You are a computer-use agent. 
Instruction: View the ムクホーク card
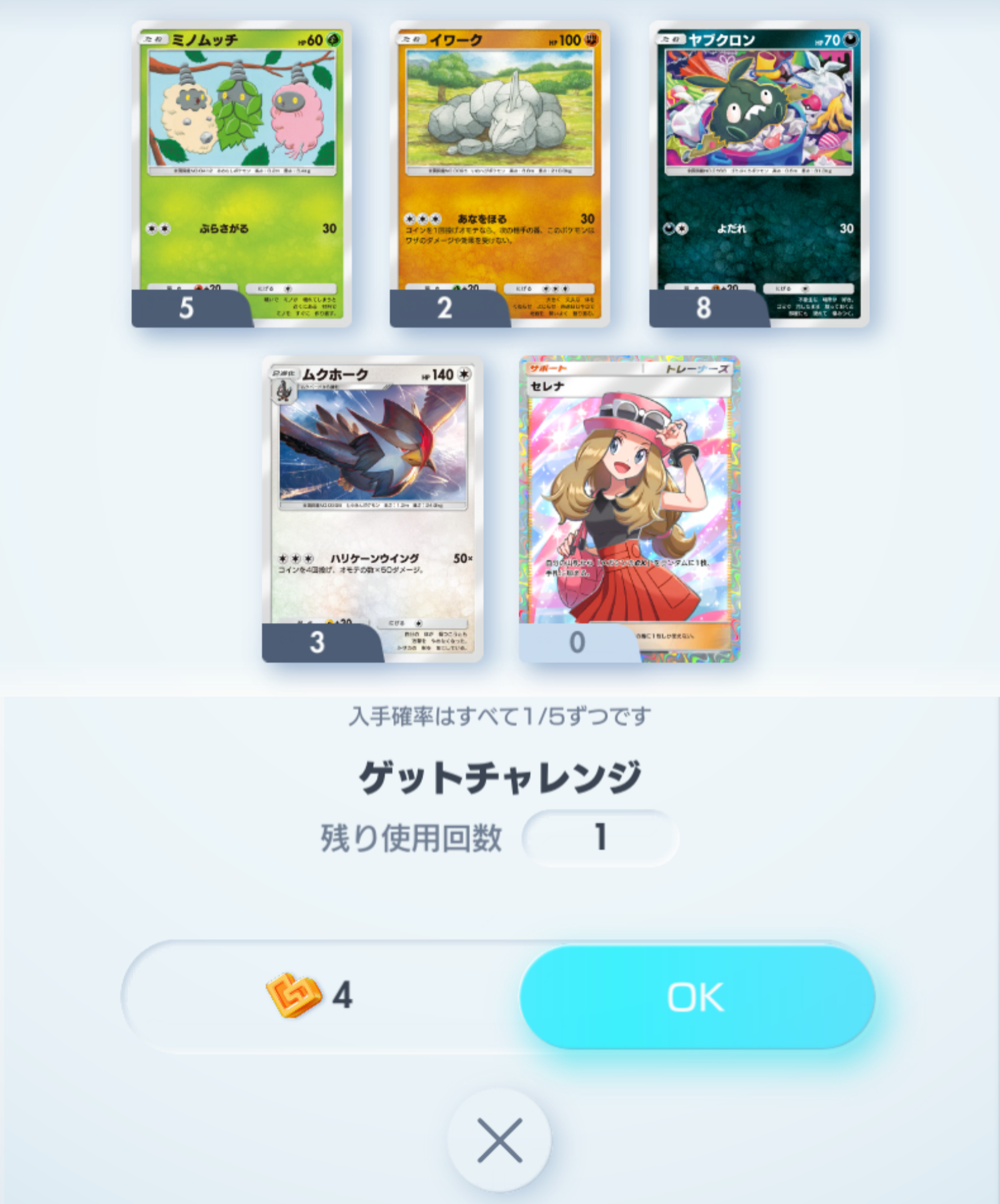click(372, 509)
